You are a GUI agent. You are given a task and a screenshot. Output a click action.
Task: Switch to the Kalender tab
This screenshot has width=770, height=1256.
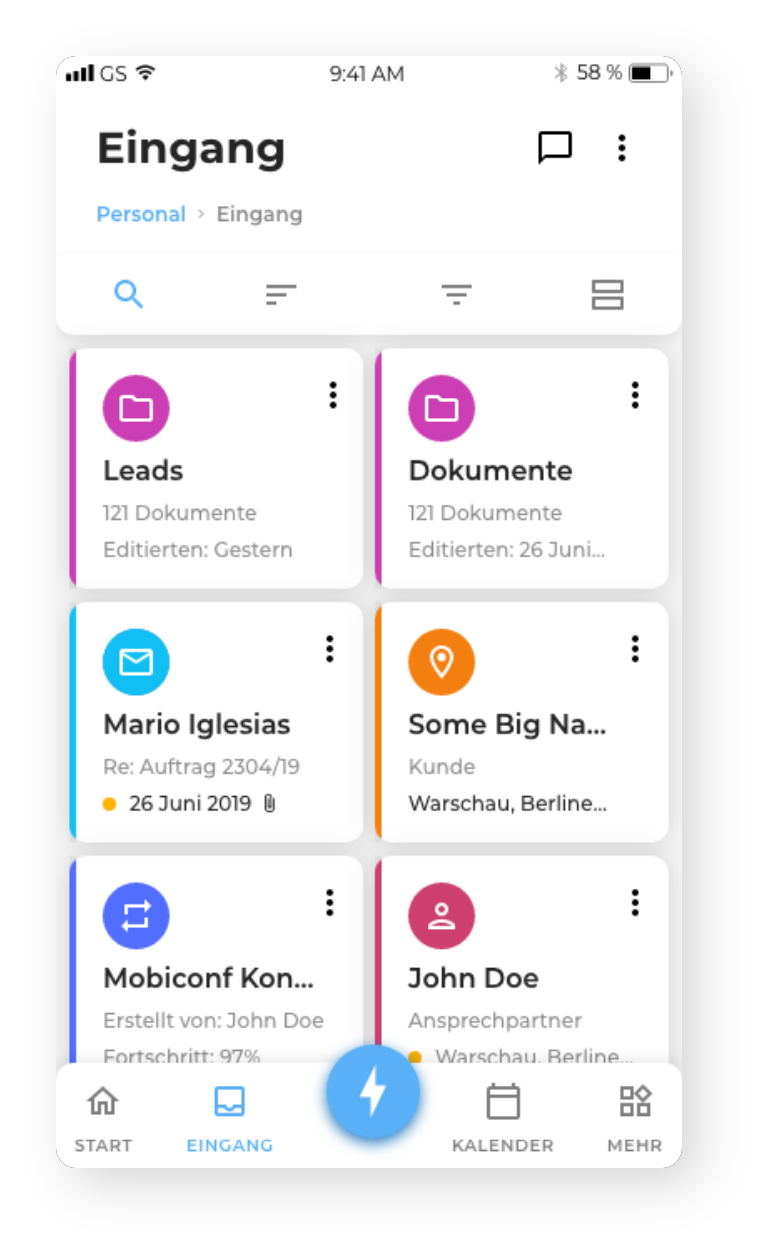point(502,1118)
